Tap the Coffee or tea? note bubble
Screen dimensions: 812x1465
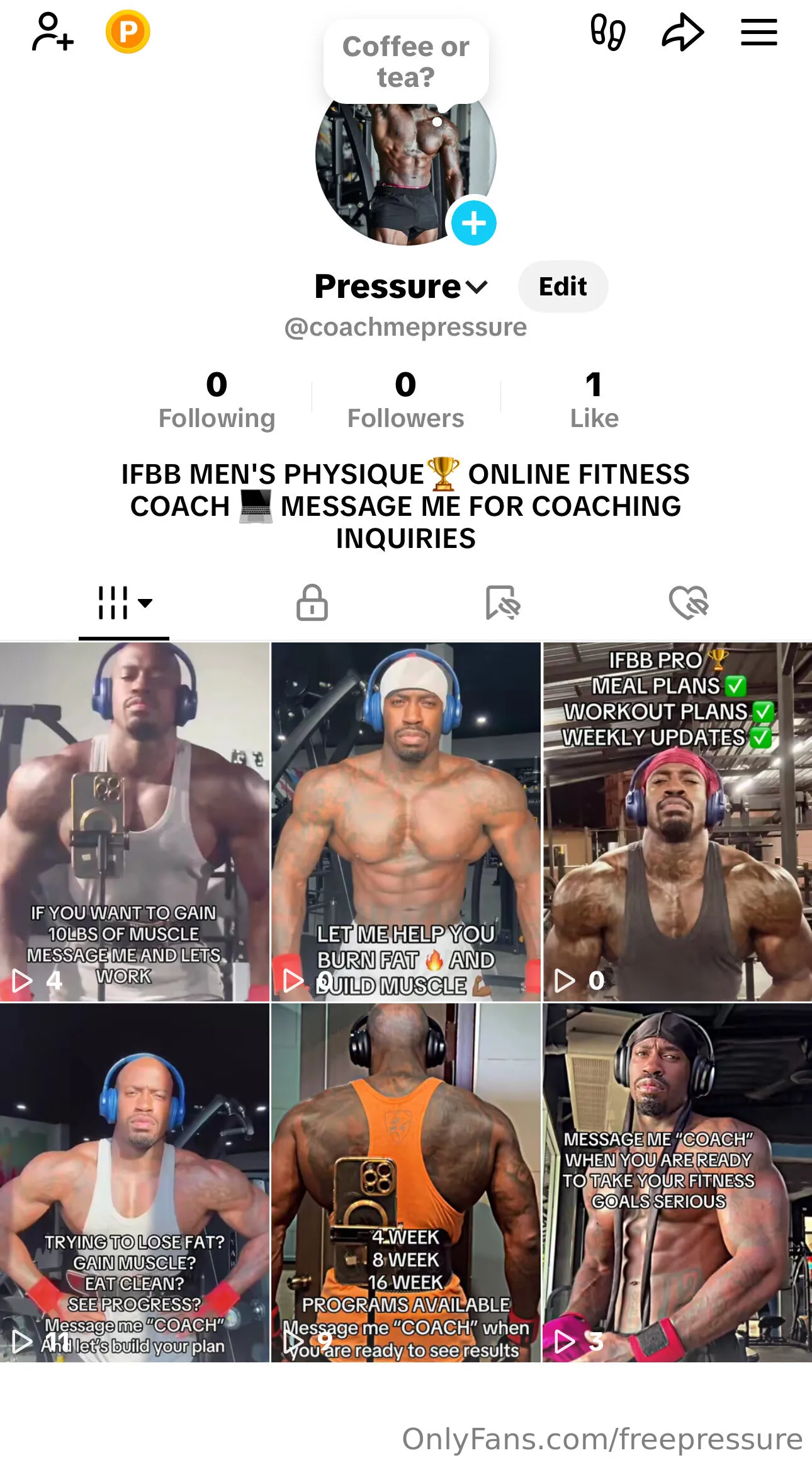coord(406,62)
